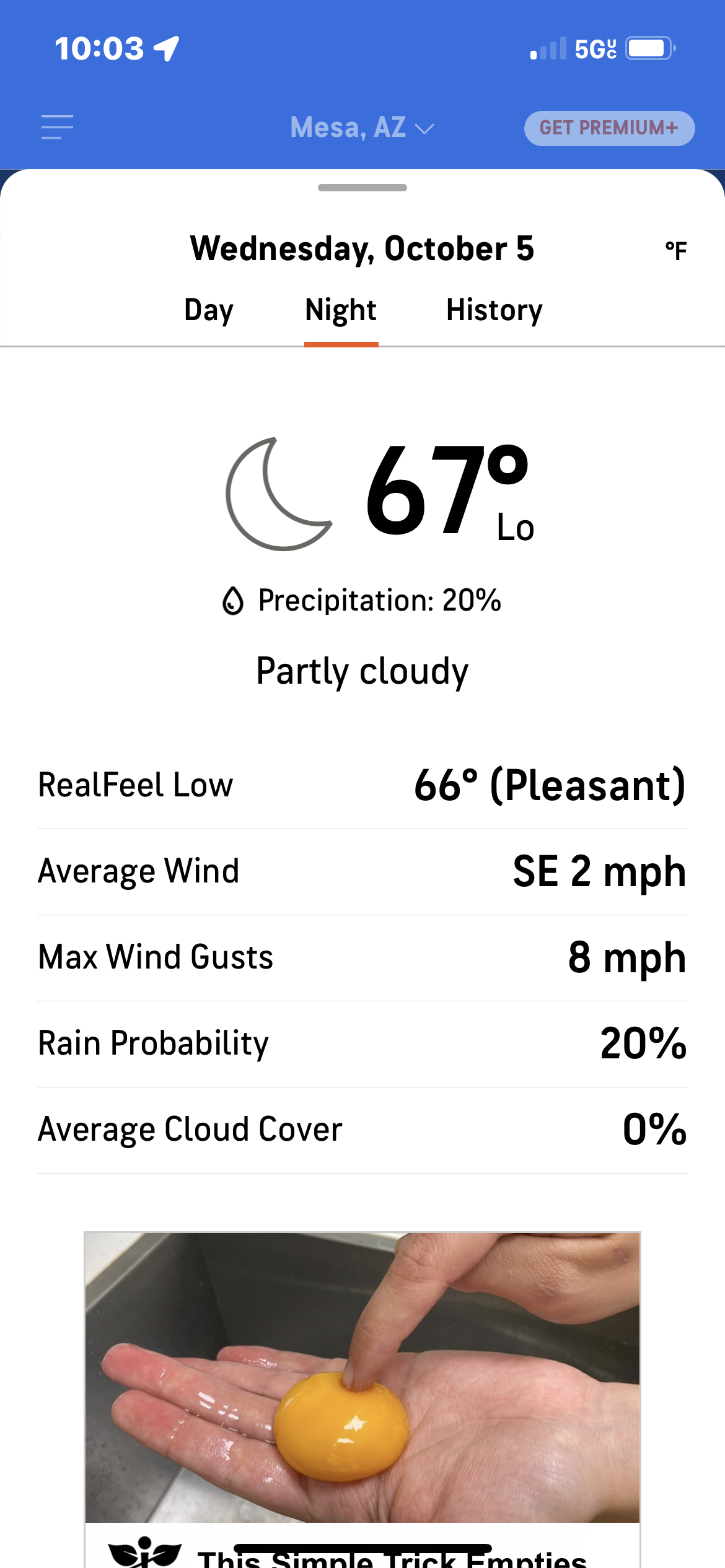Switch to the Day tab
The image size is (725, 1568).
pos(209,310)
